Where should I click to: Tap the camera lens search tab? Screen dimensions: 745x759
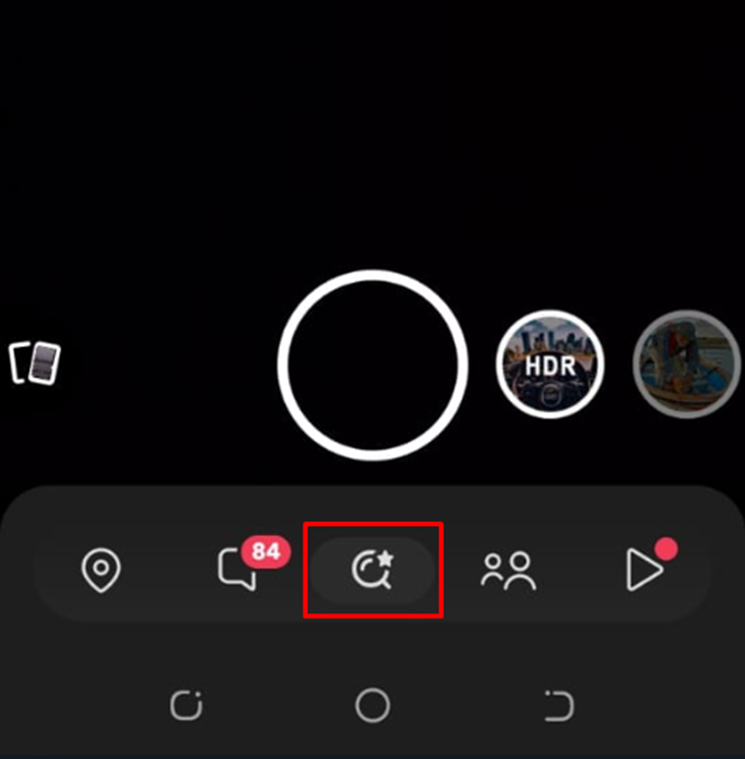coord(373,571)
